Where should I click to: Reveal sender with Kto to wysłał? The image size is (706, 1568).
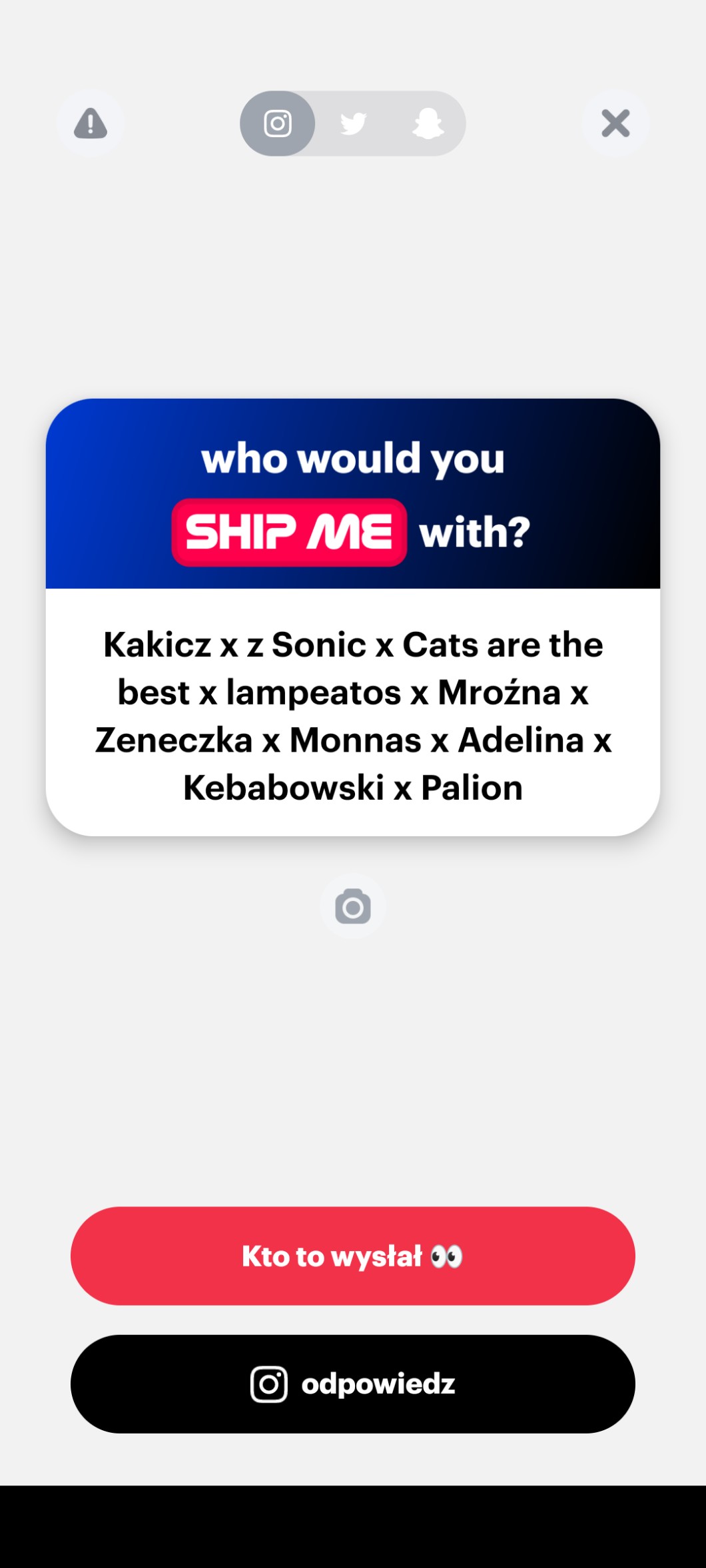pos(353,1256)
